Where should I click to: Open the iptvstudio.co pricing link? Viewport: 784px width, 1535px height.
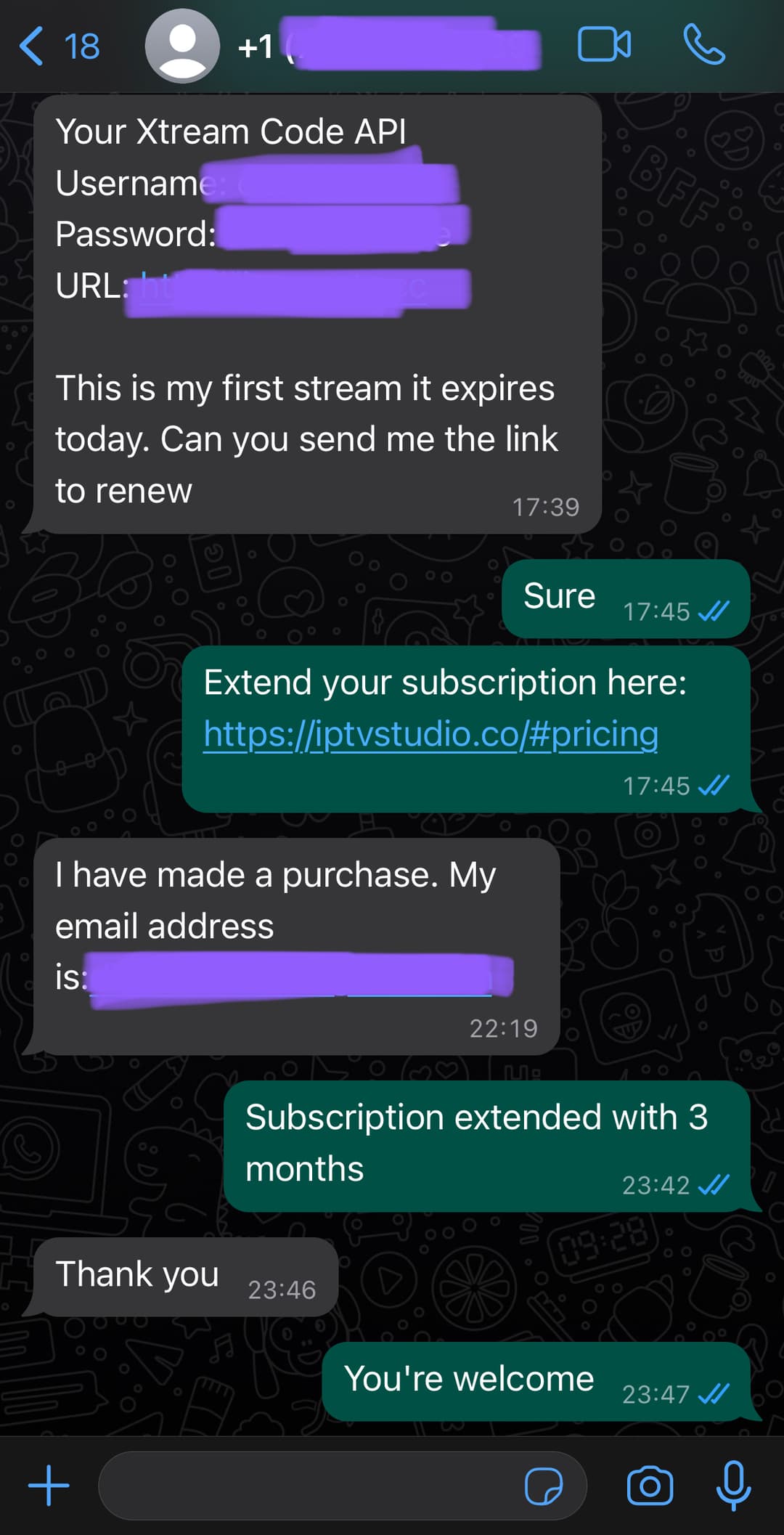pyautogui.click(x=430, y=734)
